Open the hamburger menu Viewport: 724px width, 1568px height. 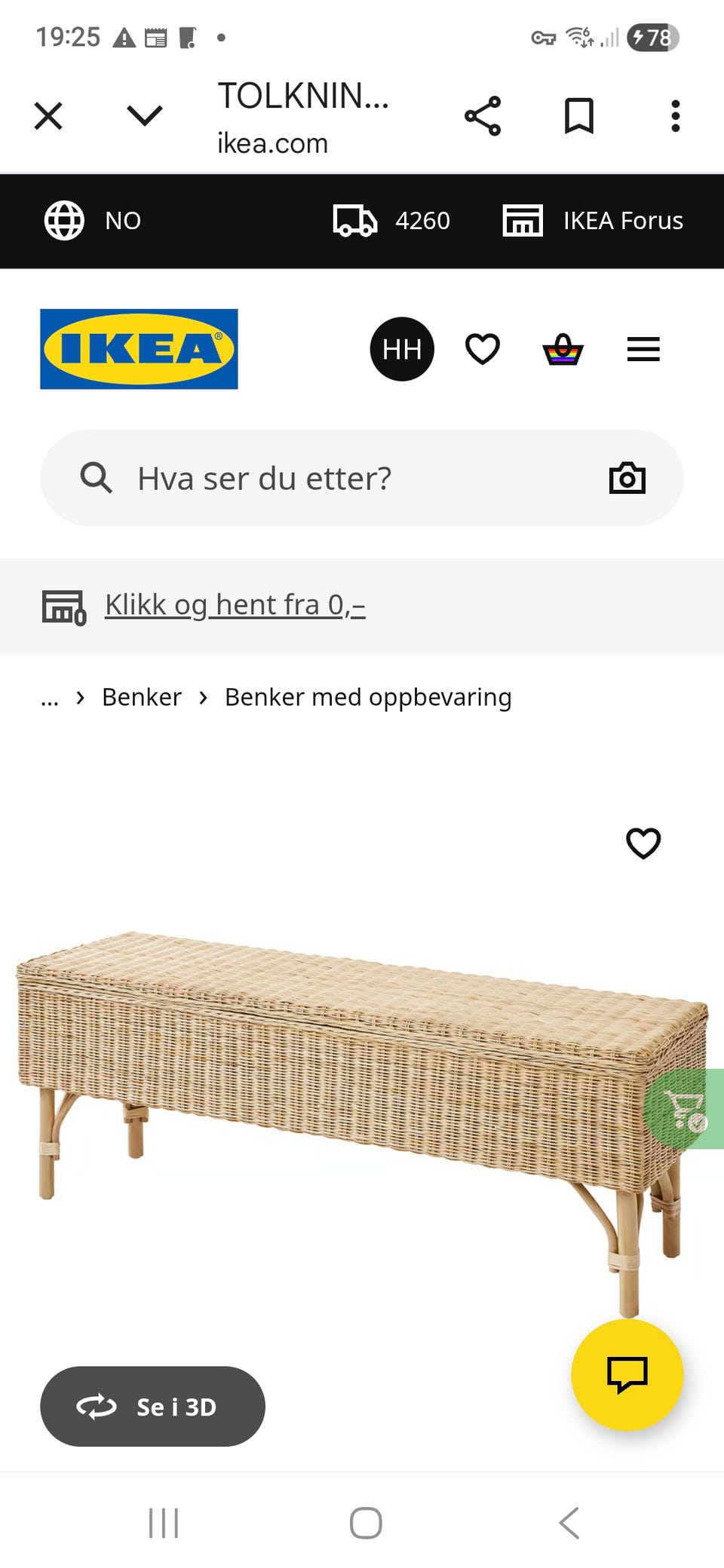click(643, 349)
